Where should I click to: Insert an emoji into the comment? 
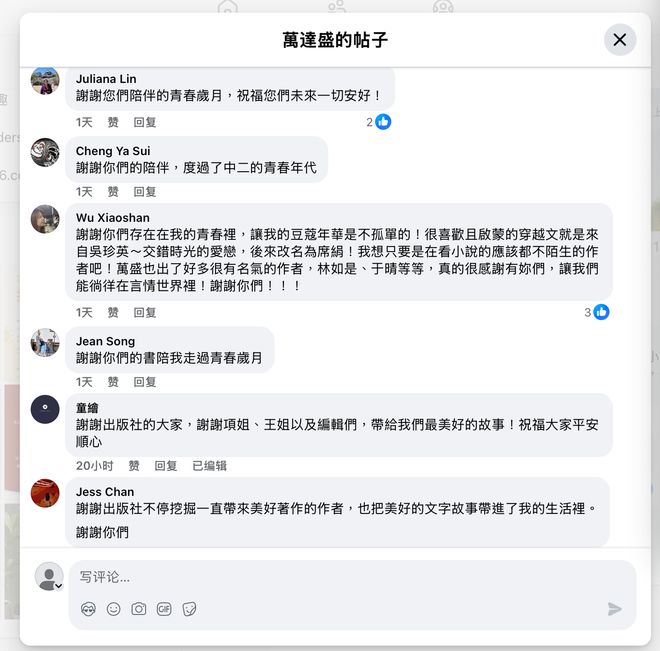pyautogui.click(x=113, y=609)
